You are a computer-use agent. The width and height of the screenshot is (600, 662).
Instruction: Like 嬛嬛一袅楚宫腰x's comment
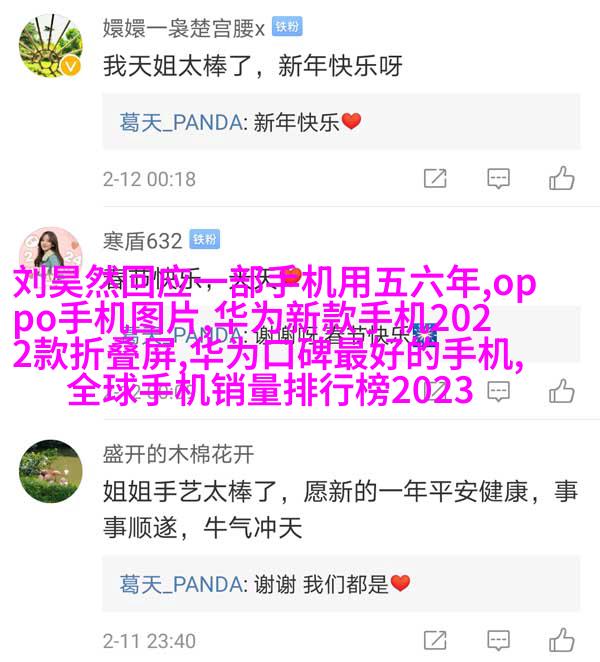(x=562, y=179)
